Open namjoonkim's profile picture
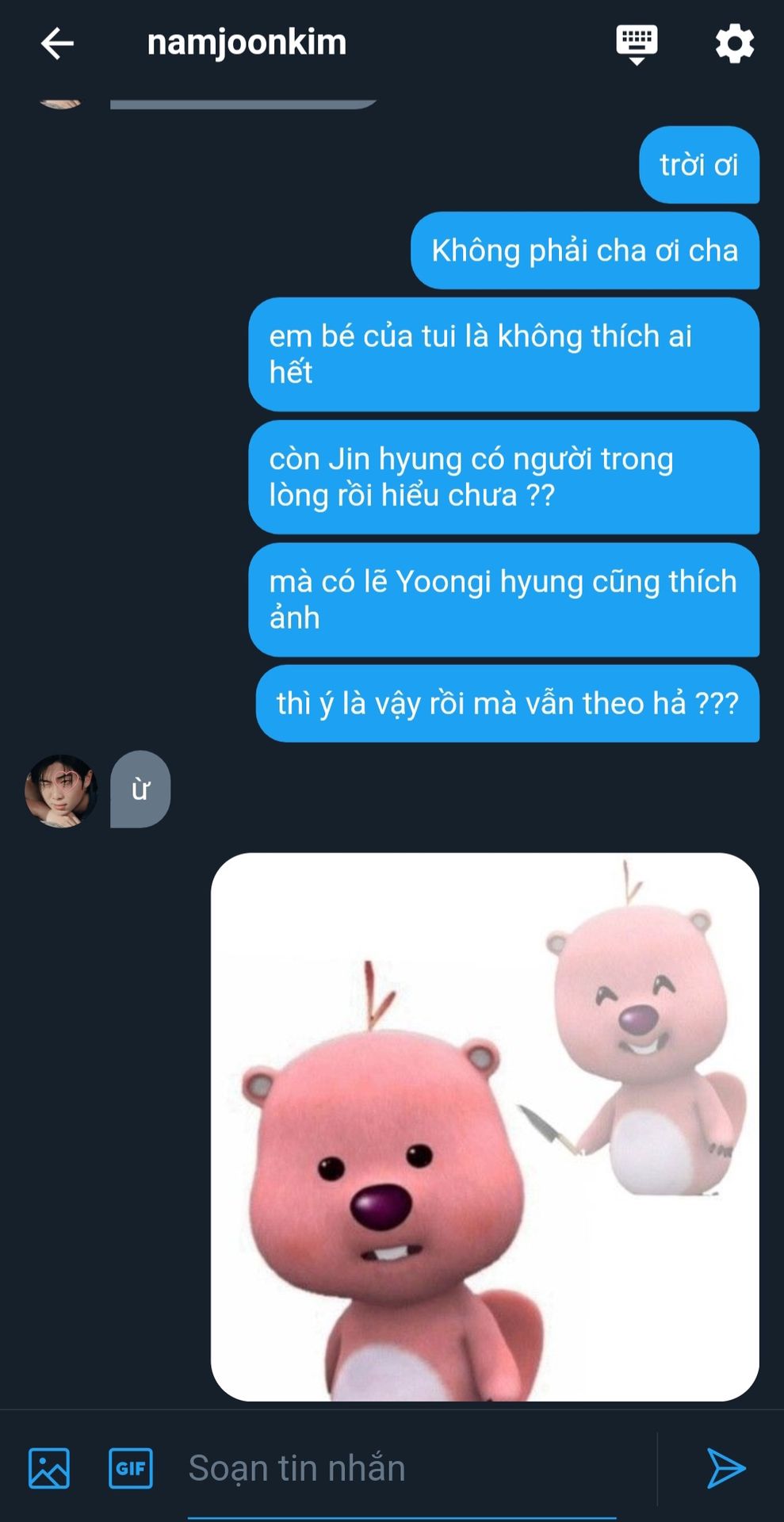Viewport: 784px width, 1522px height. point(61,790)
